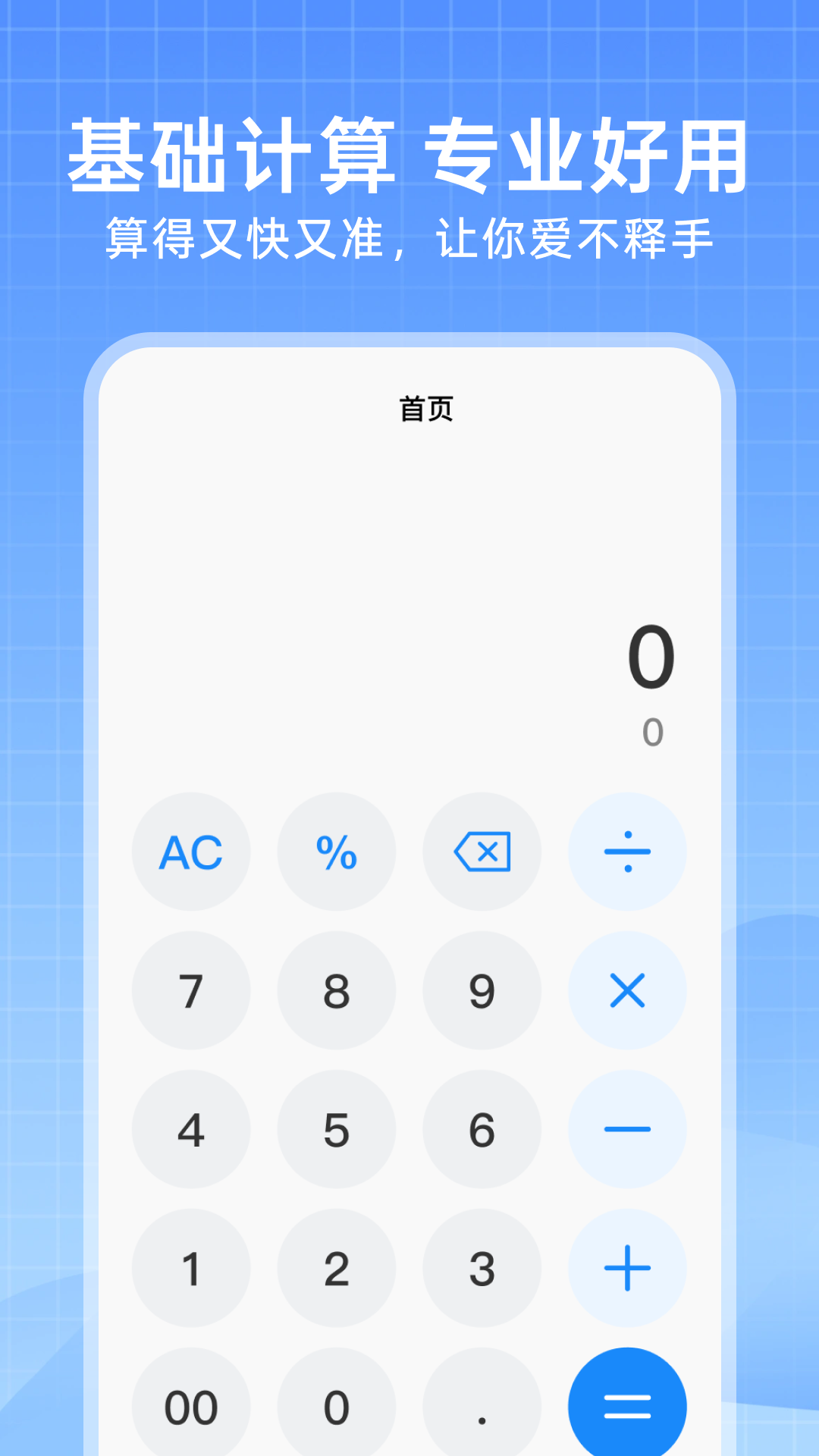
Task: Select the subtraction operator
Action: [x=626, y=1129]
